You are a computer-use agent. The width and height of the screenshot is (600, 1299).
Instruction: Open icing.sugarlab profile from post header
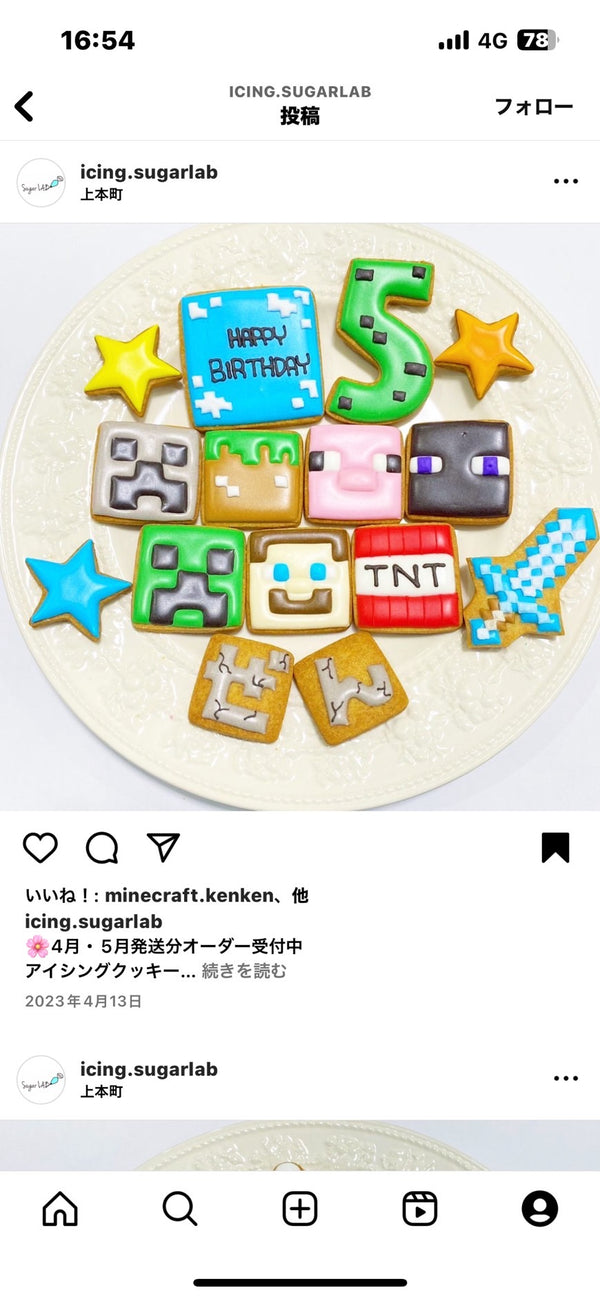pyautogui.click(x=148, y=172)
